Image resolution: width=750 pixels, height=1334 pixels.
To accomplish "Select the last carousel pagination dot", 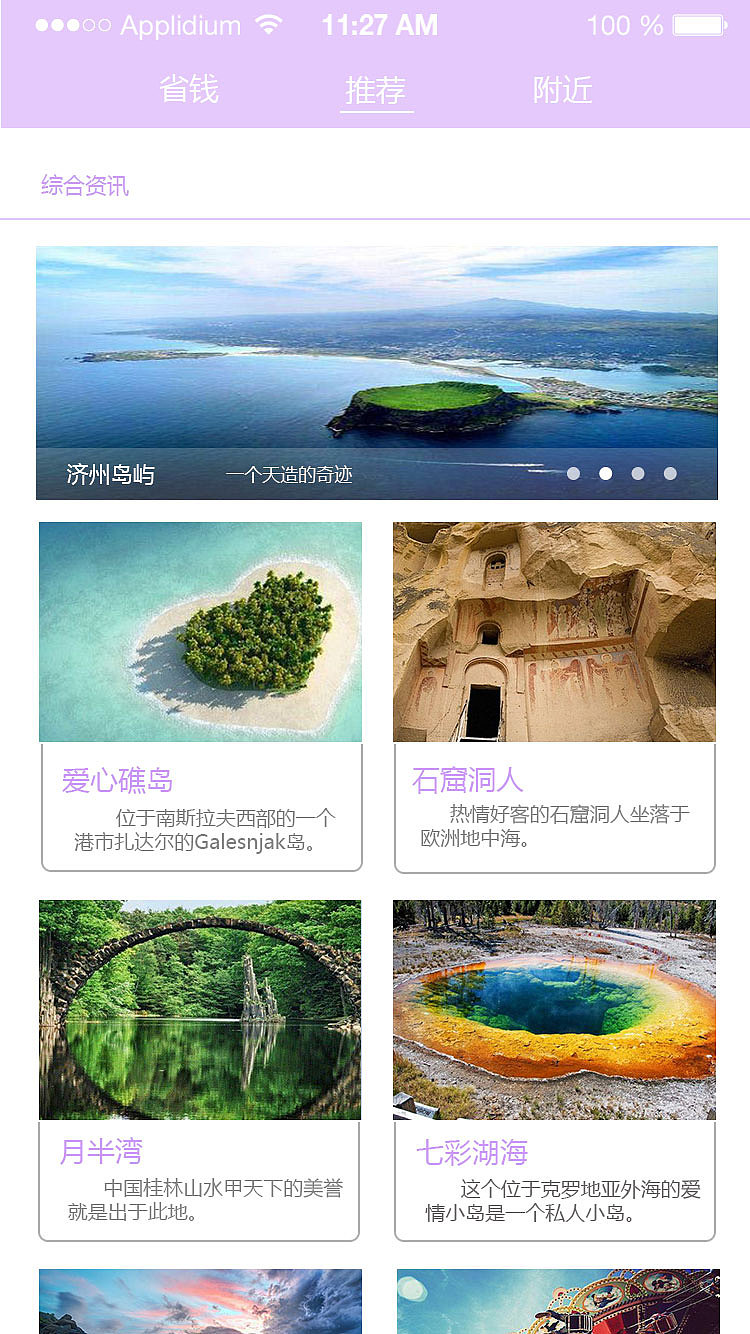I will pyautogui.click(x=670, y=472).
